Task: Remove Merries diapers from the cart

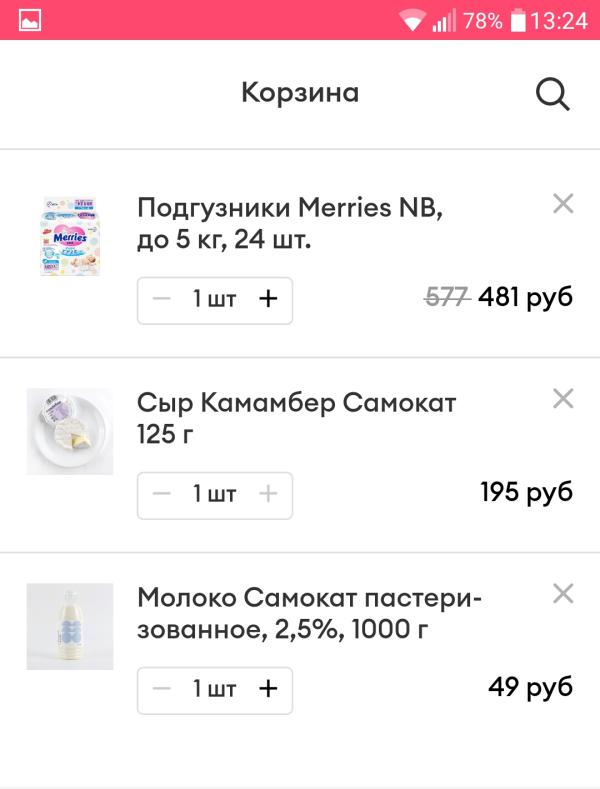Action: click(563, 204)
